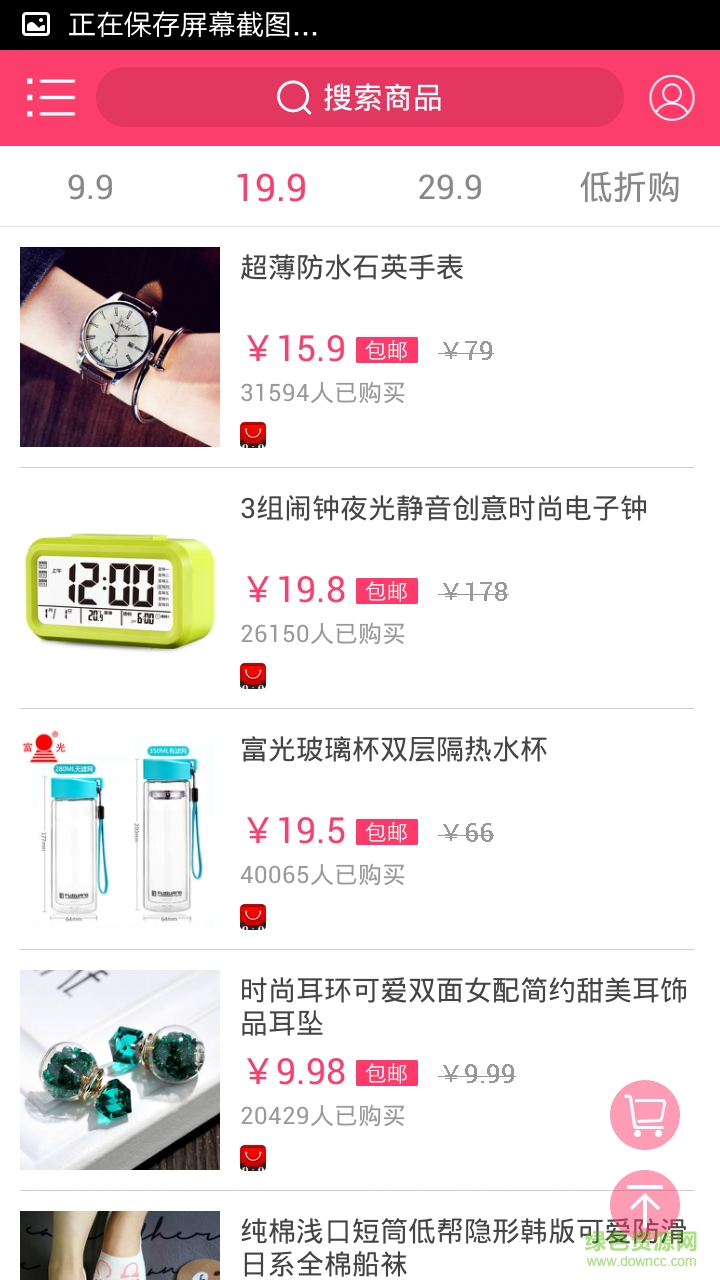Switch to the 9.9 tab
Image resolution: width=720 pixels, height=1280 pixels.
point(90,187)
